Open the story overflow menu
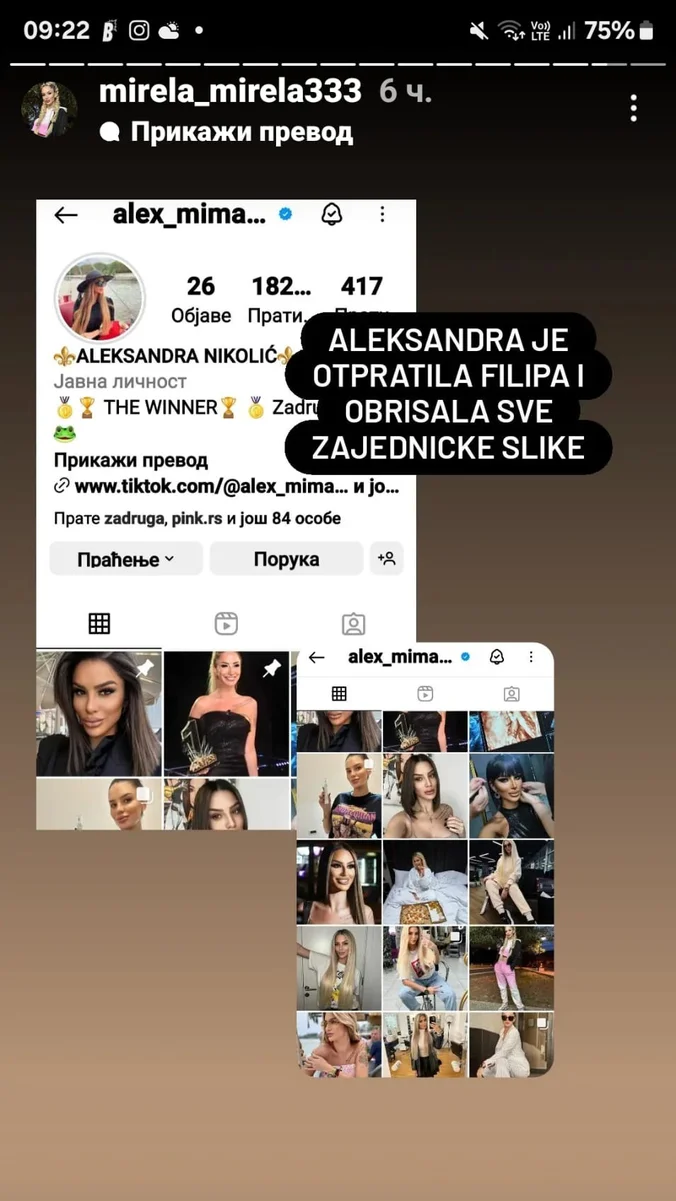The height and width of the screenshot is (1201, 676). coord(634,109)
